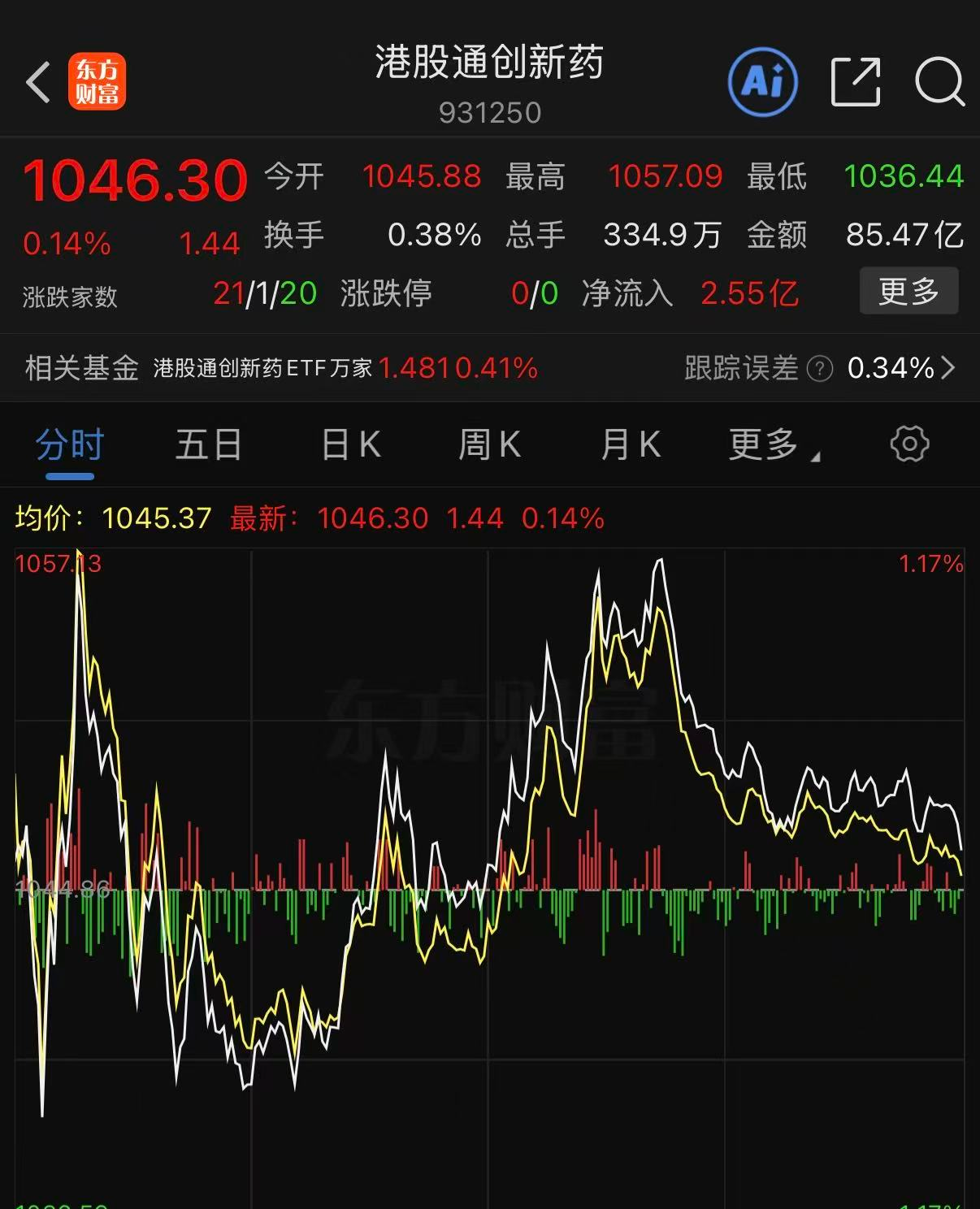Screen dimensions: 980x1209
Task: Show 跟踪误差 help question mark
Action: pos(819,369)
